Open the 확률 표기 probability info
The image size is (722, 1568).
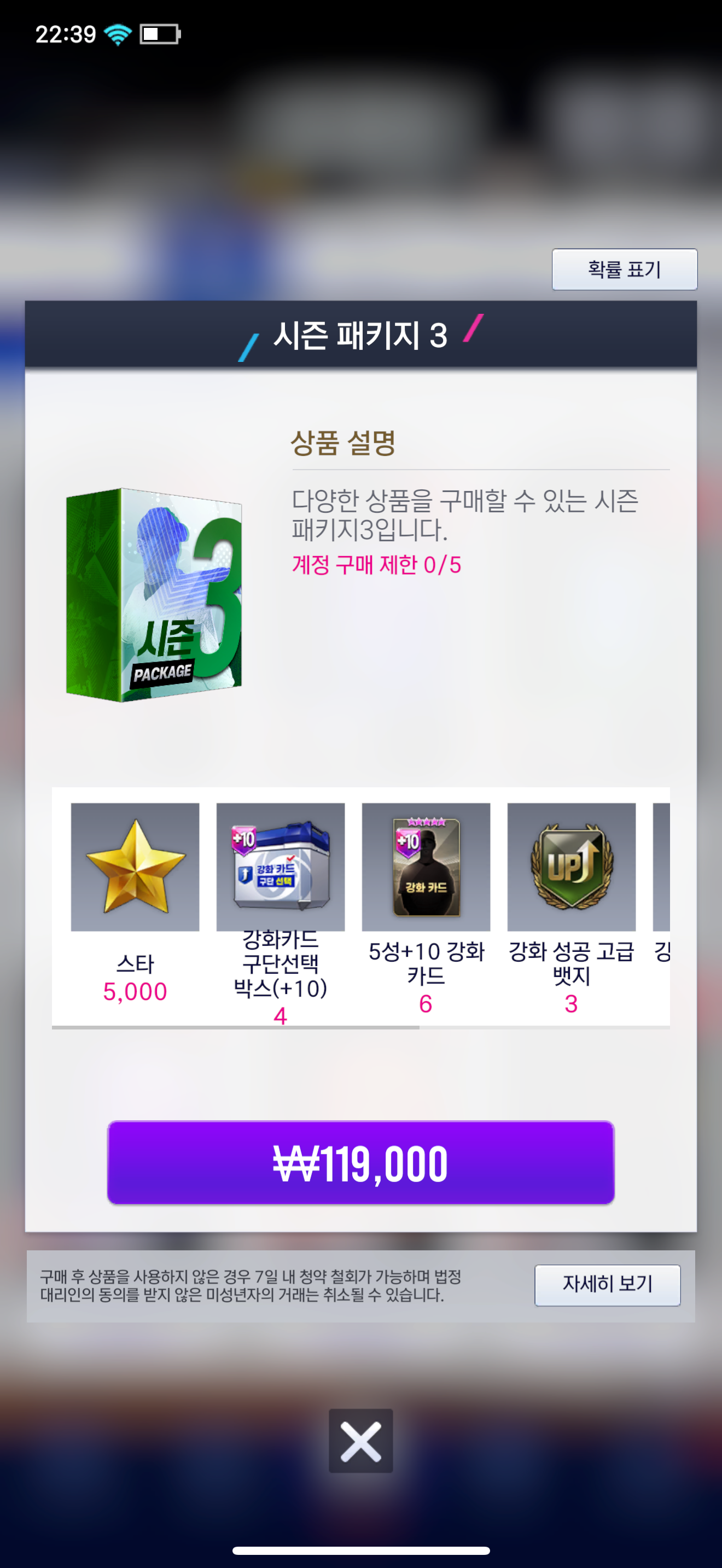pyautogui.click(x=624, y=269)
